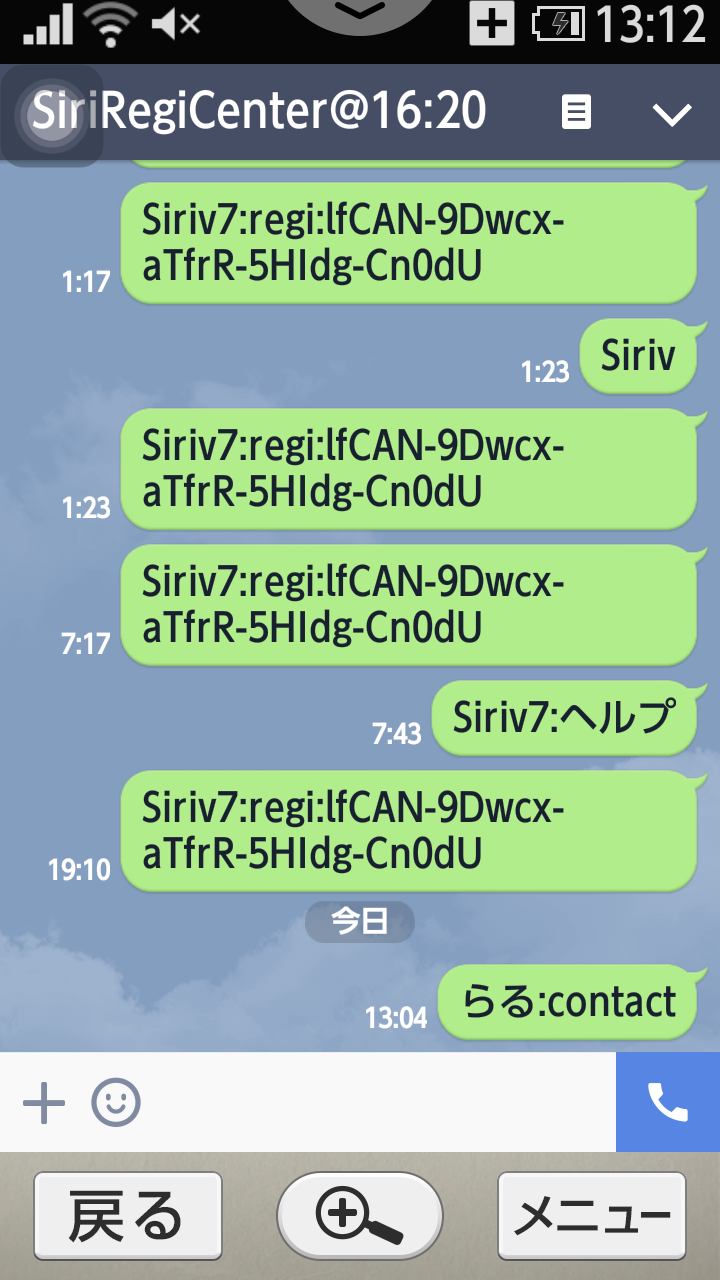The width and height of the screenshot is (720, 1280).
Task: Open the メニュー menu button
Action: 592,1216
